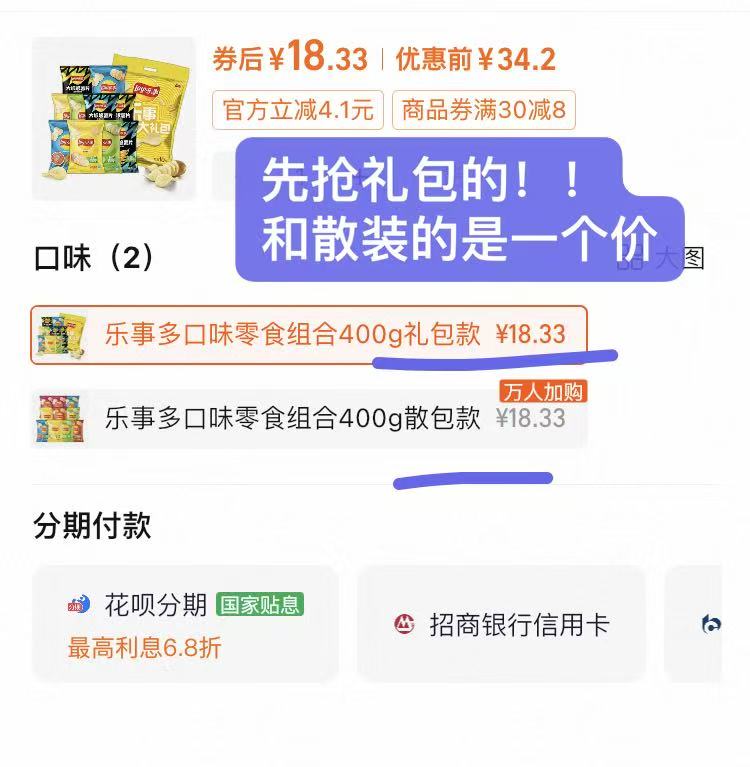Image resolution: width=750 pixels, height=767 pixels.
Task: Choose the 400g散包款 flavor option
Action: pos(308,418)
